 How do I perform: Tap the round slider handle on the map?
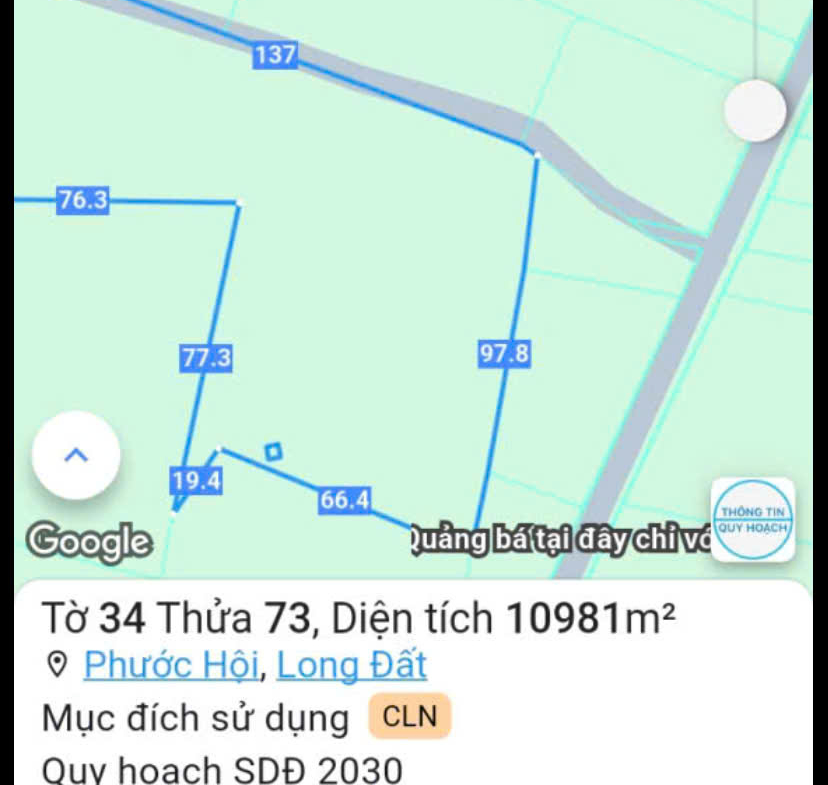(755, 110)
